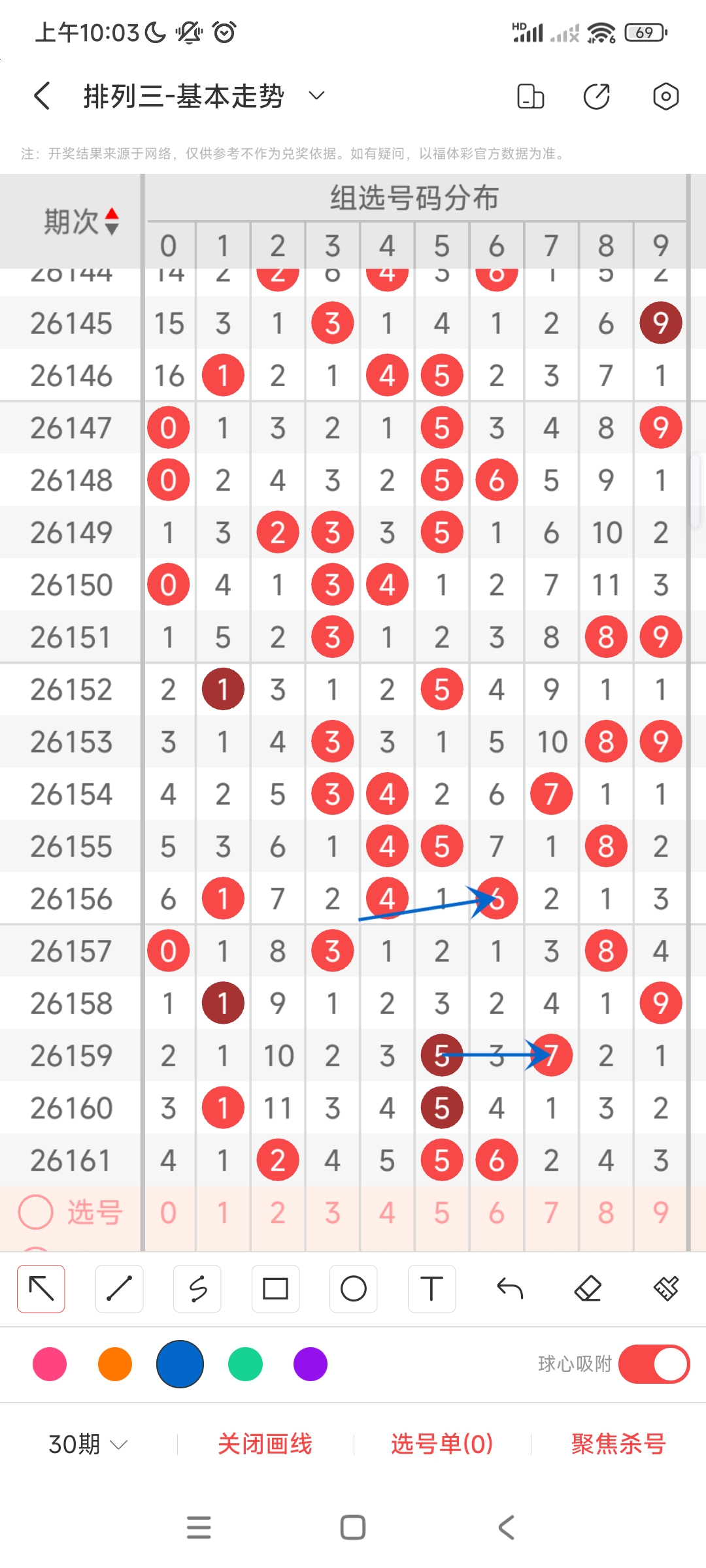The image size is (706, 1568).
Task: Open the share icon in the top bar
Action: [596, 96]
